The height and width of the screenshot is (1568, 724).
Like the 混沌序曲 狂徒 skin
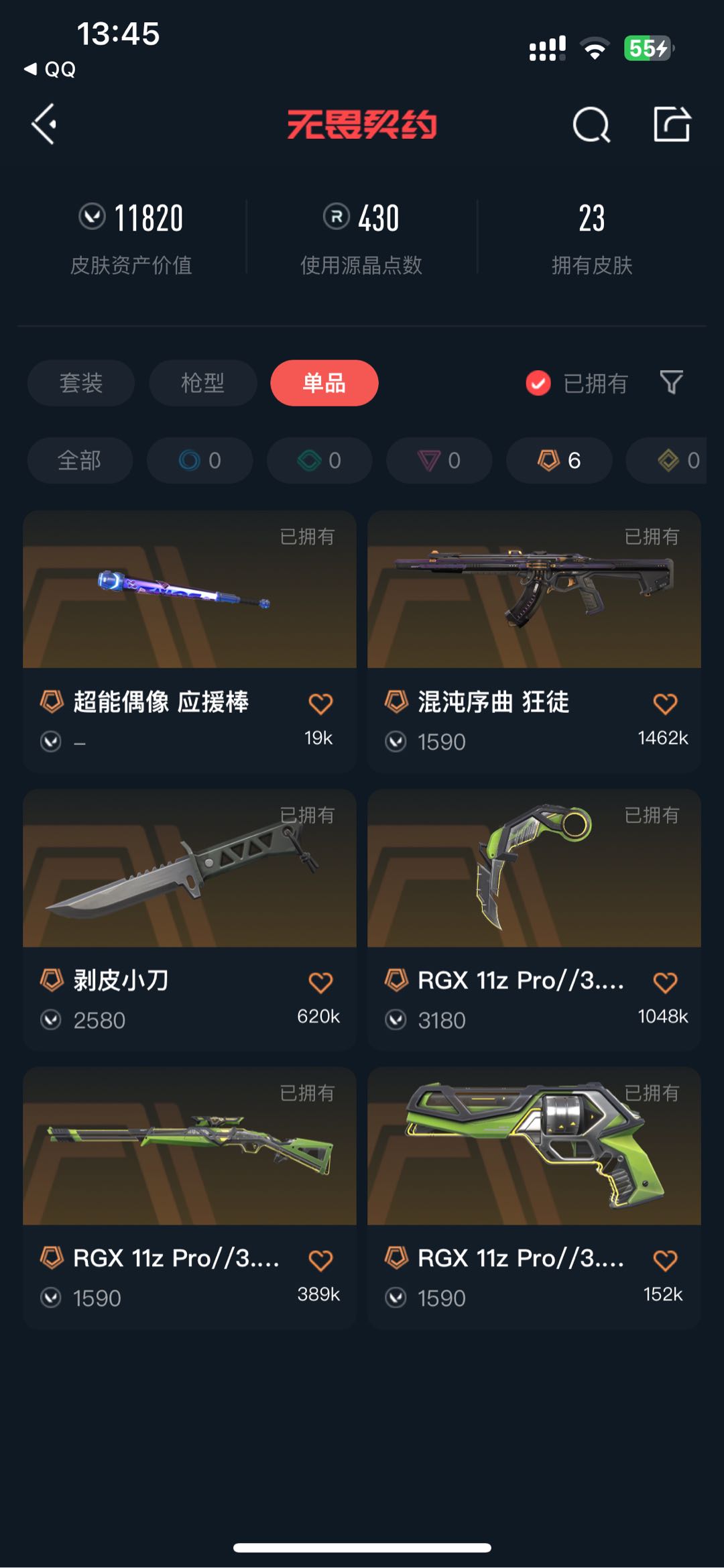[x=665, y=704]
